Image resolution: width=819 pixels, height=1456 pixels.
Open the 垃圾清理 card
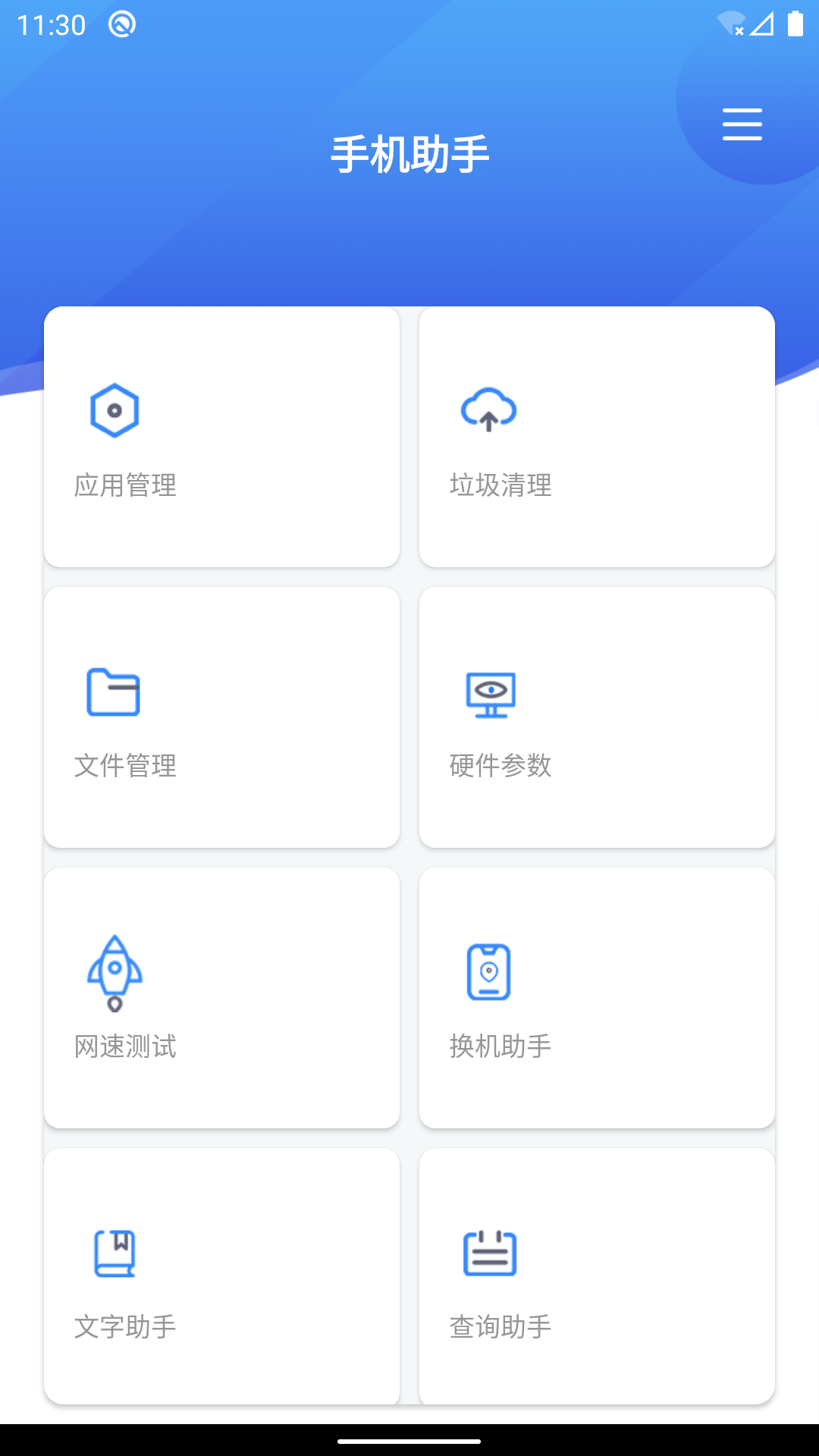click(x=597, y=437)
